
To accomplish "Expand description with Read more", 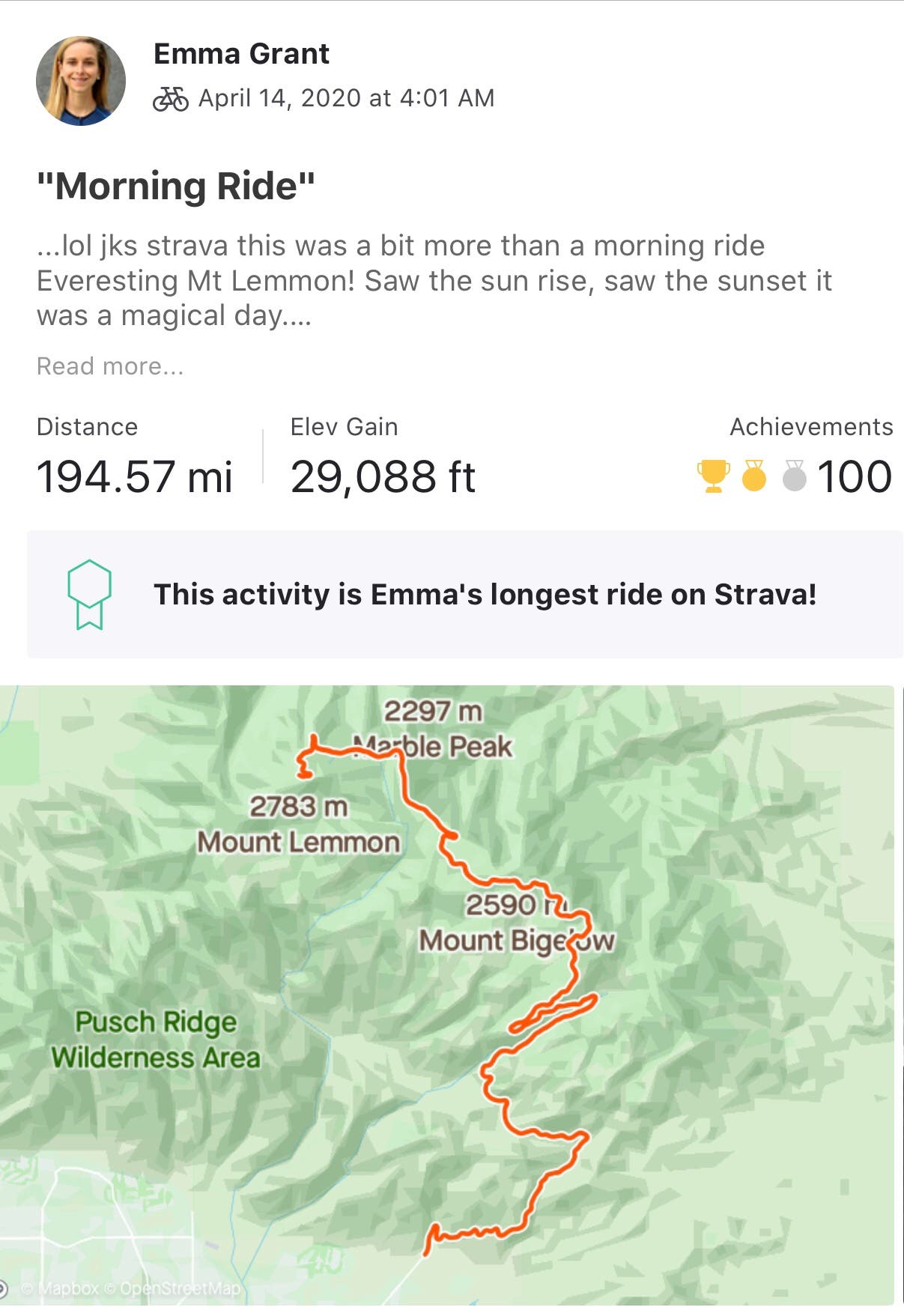I will [110, 366].
